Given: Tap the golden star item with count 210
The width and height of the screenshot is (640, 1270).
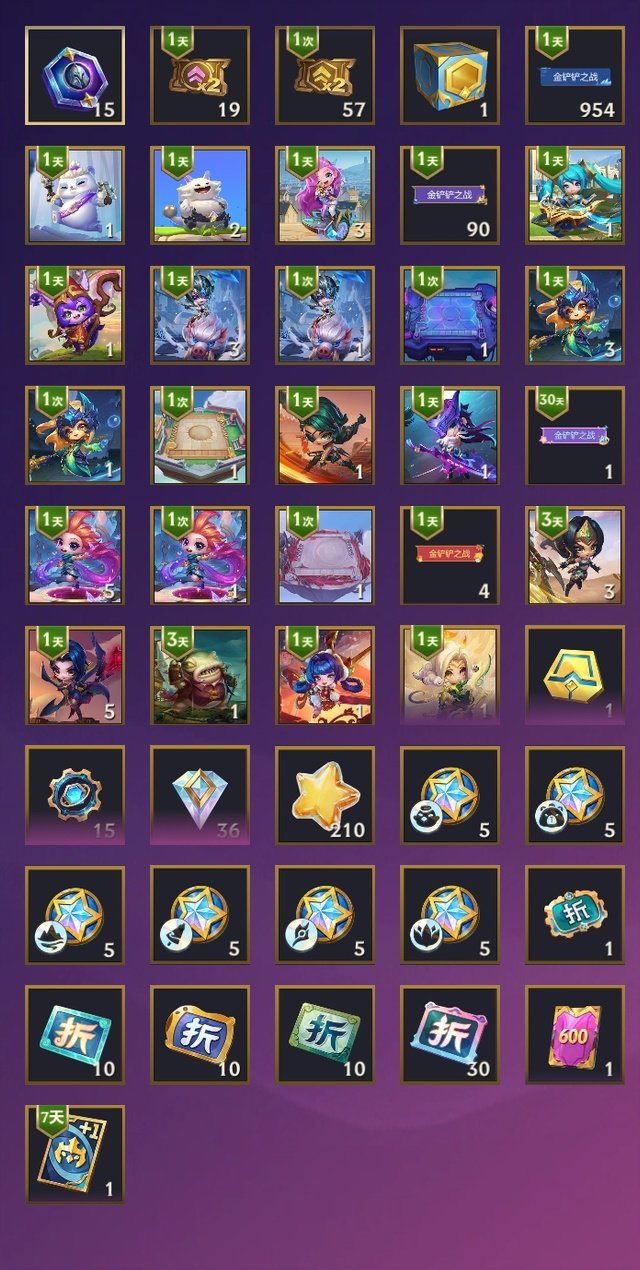Looking at the screenshot, I should coord(325,795).
